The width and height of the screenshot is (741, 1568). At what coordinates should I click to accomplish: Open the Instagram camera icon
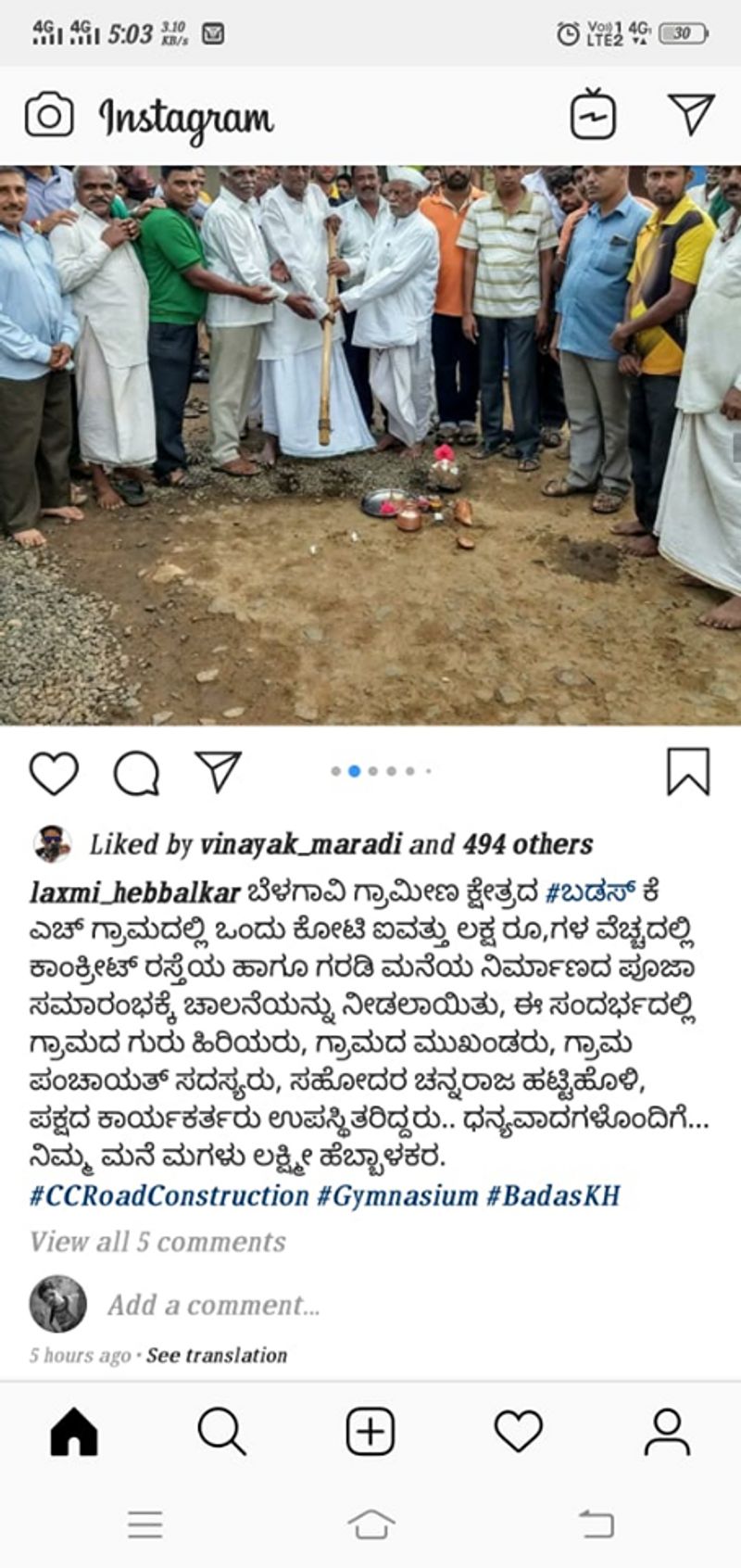coord(49,116)
